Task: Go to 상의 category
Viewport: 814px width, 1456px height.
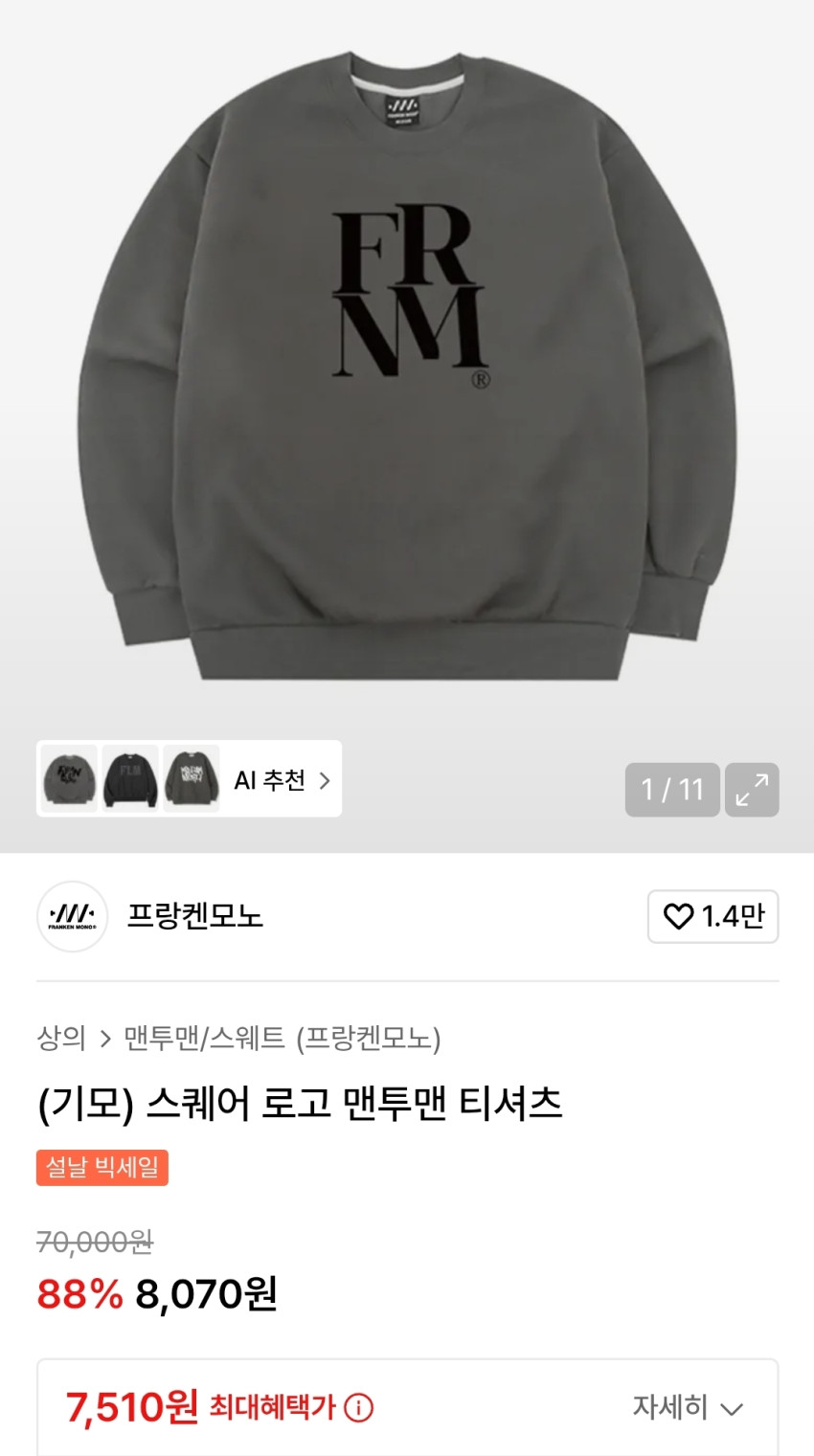Action: [x=61, y=1038]
